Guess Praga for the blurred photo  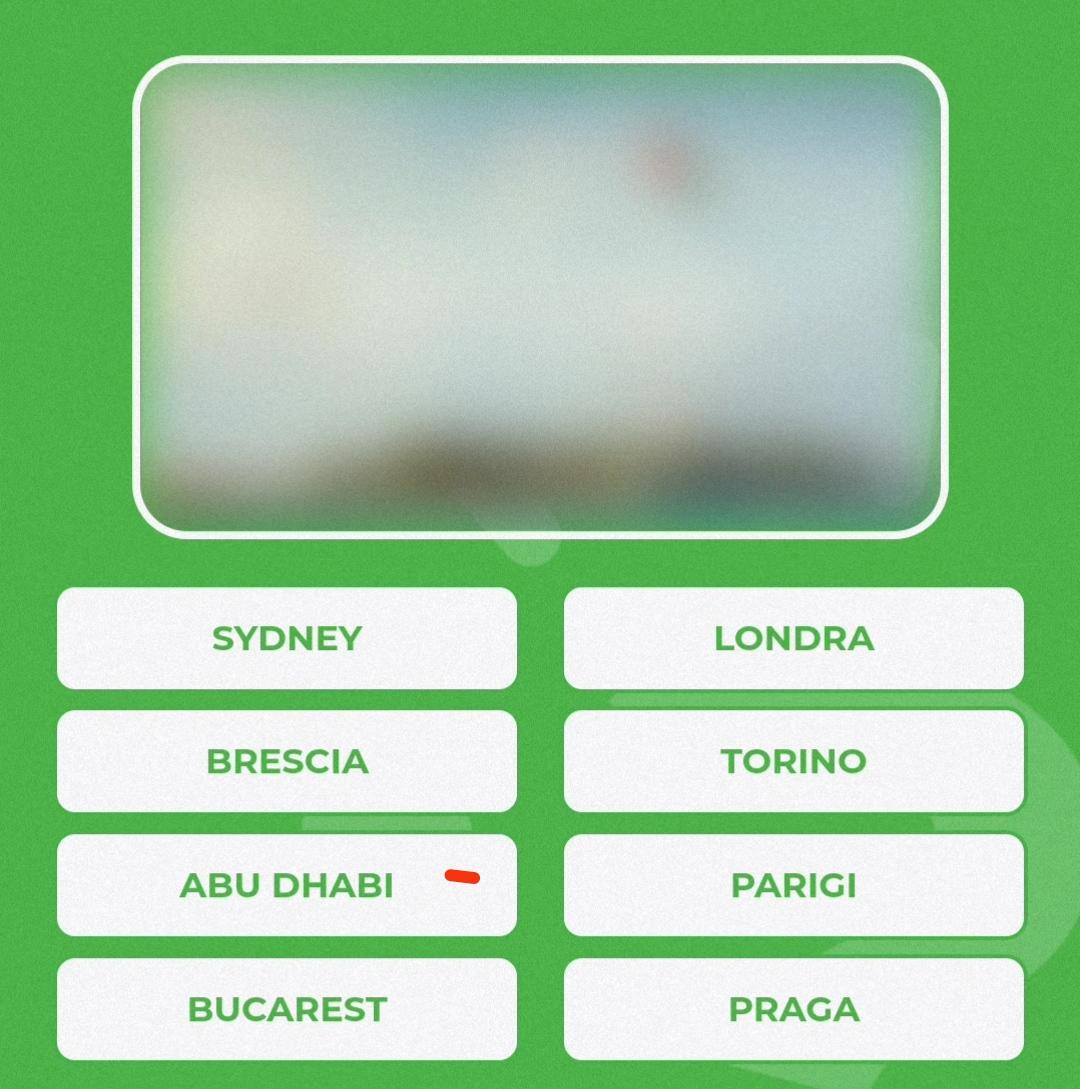(793, 1009)
